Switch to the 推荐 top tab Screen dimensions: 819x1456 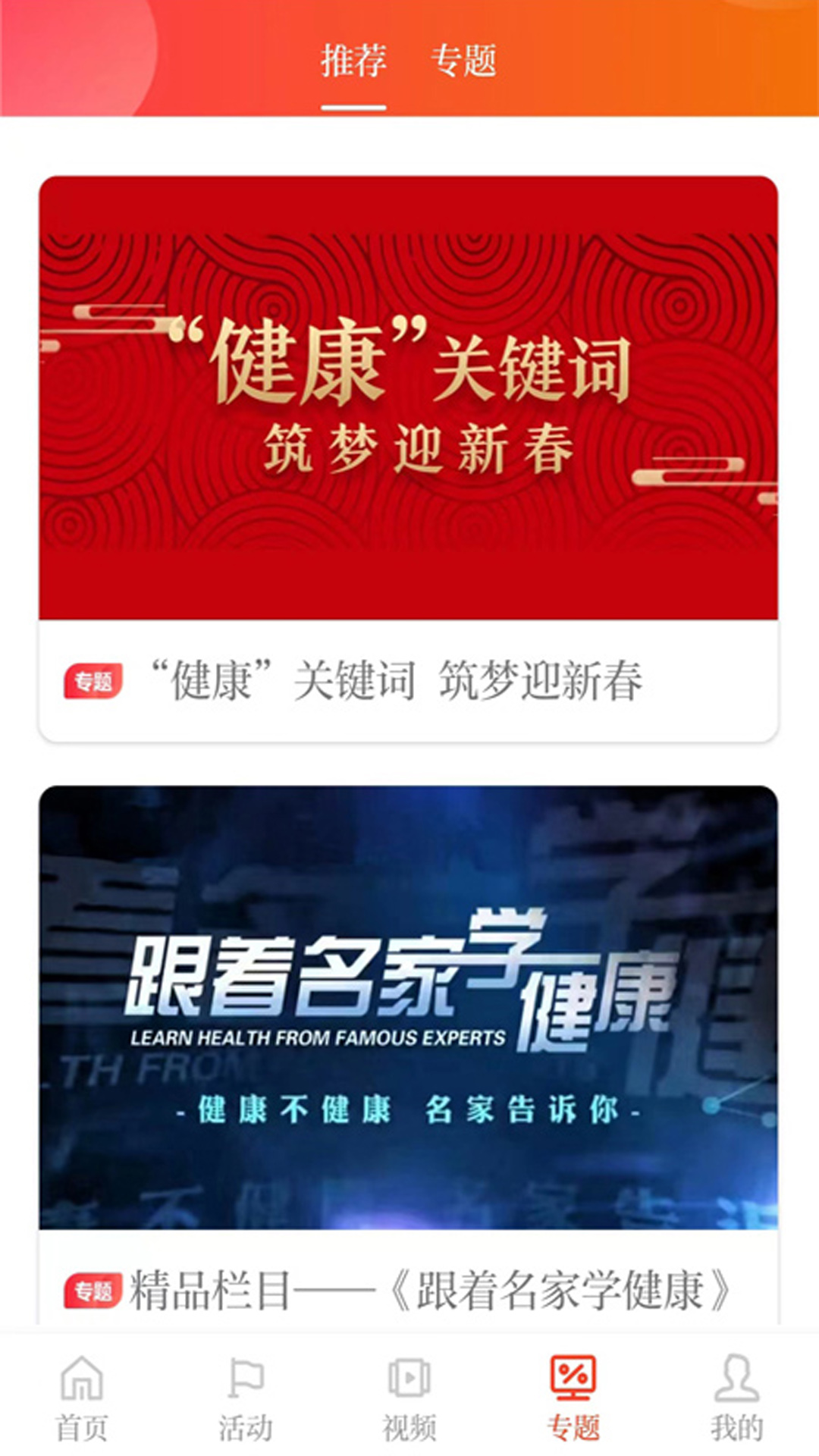pyautogui.click(x=353, y=61)
